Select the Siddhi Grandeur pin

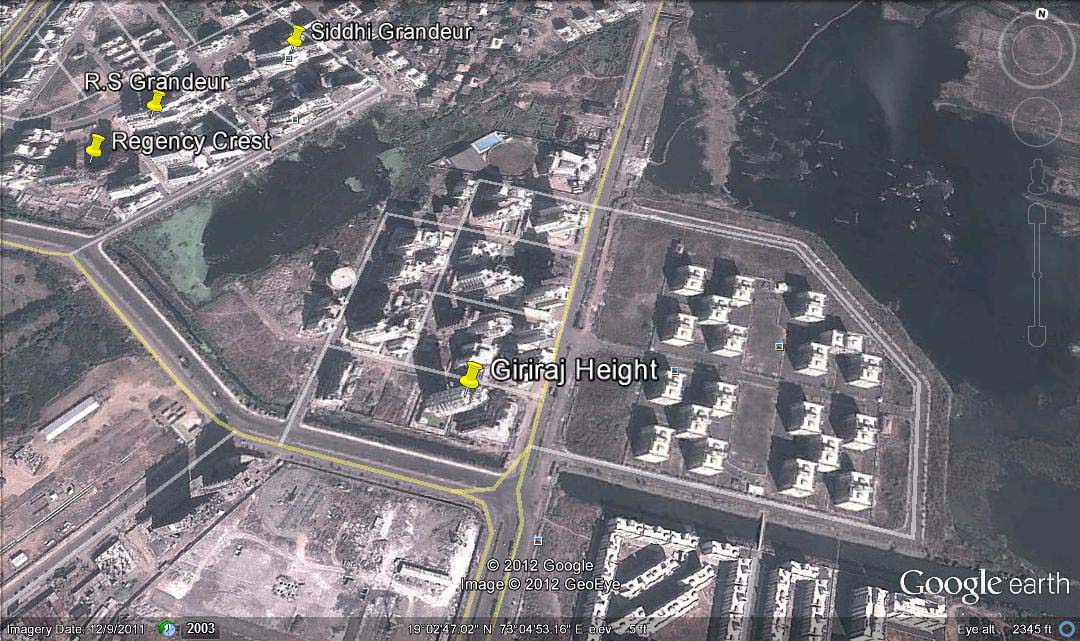(296, 36)
